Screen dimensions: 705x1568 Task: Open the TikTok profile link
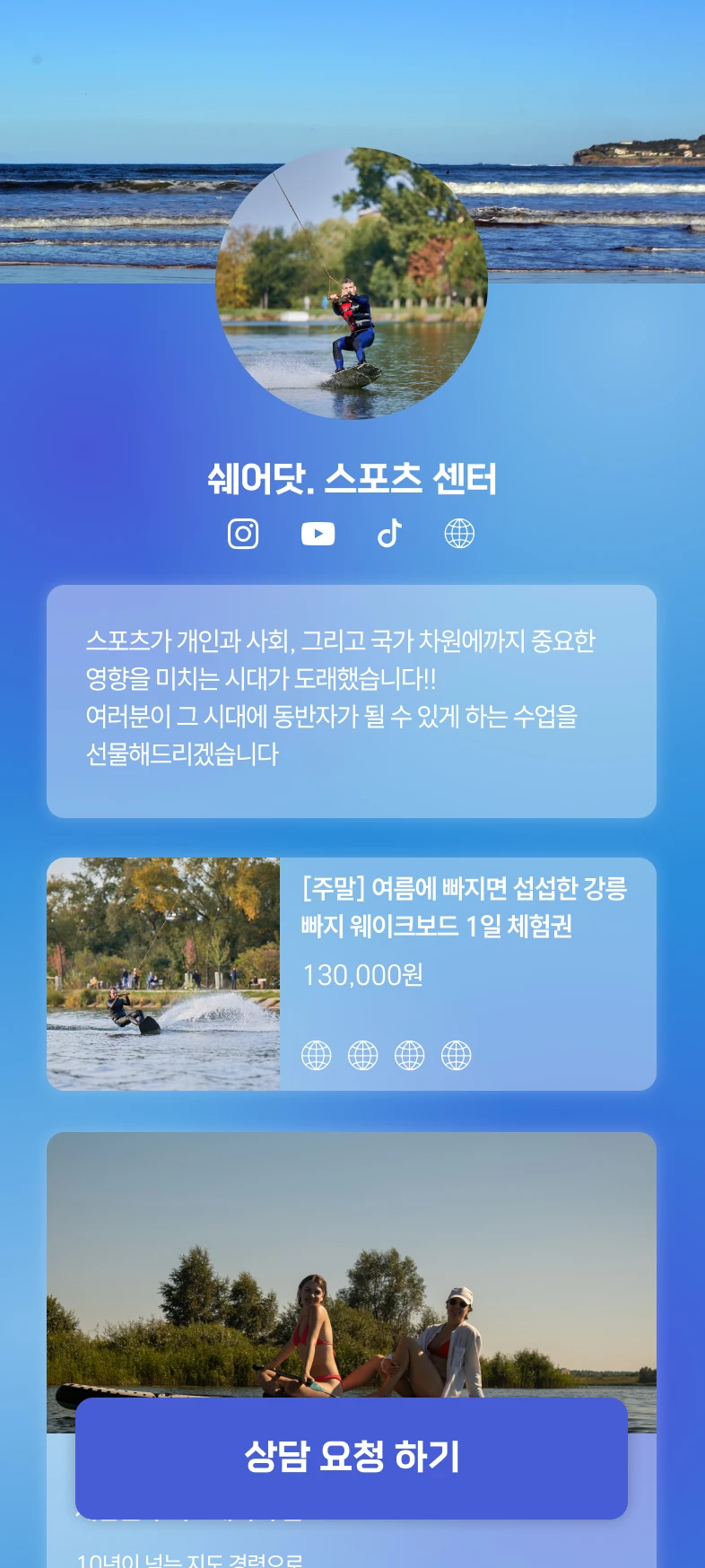coord(389,534)
